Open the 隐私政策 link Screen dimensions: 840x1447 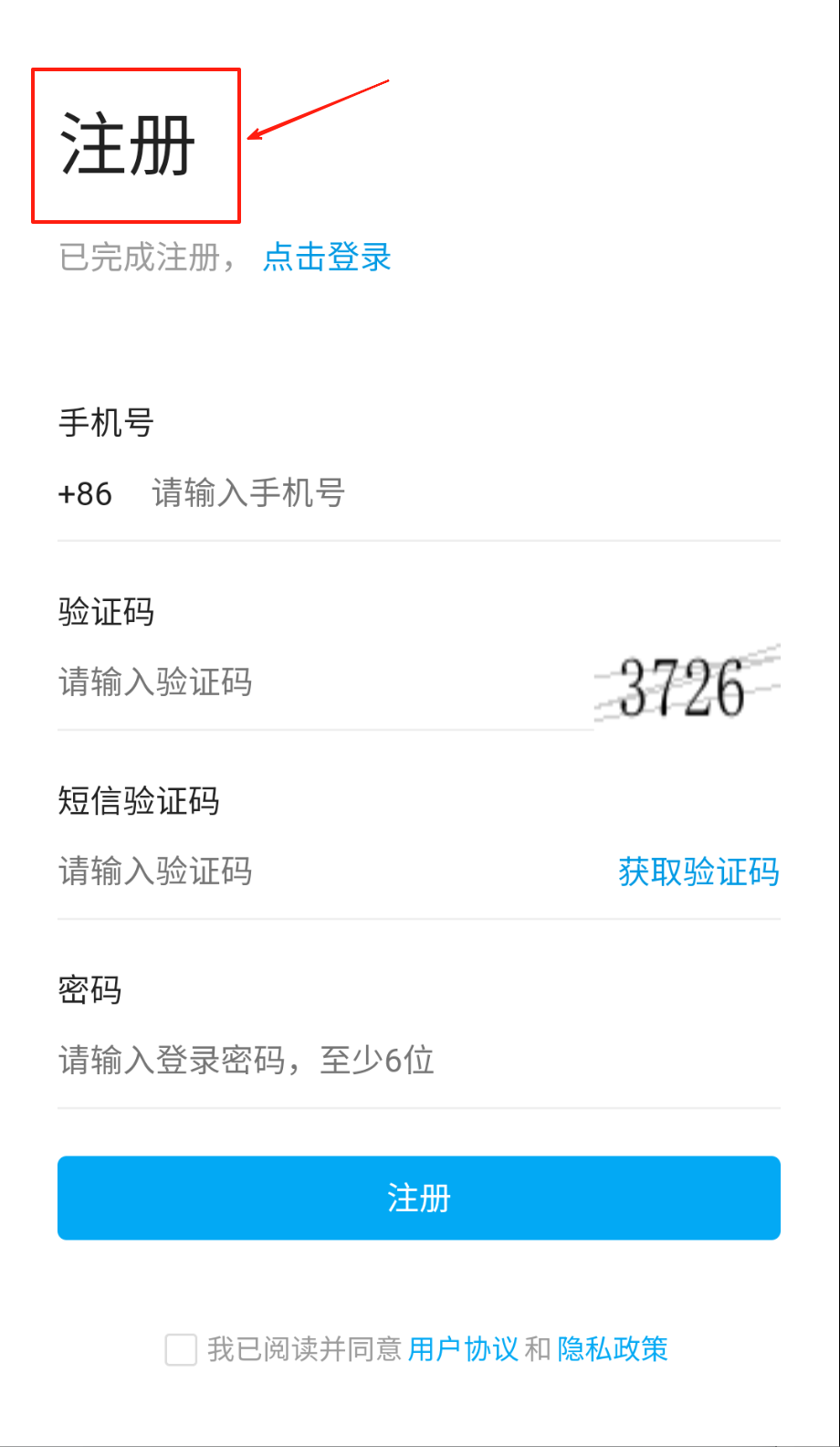point(613,1349)
